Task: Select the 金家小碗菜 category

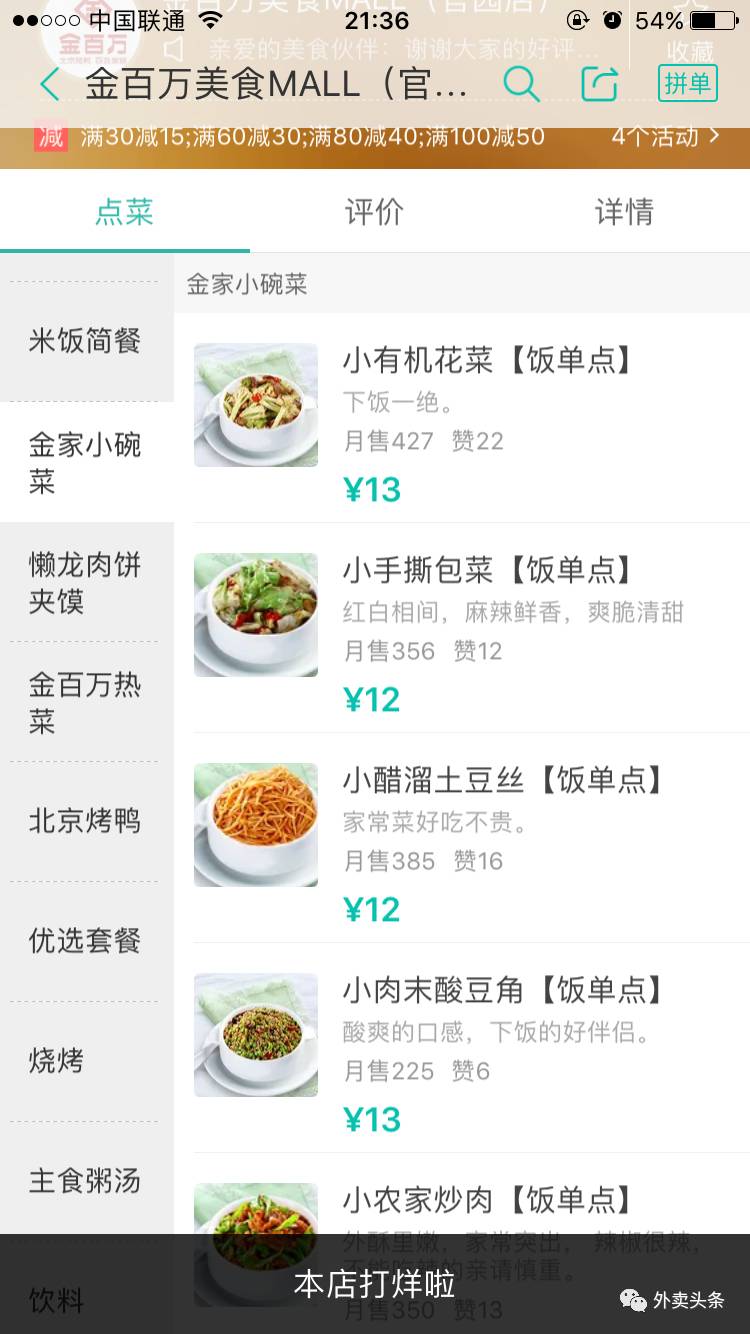Action: tap(85, 462)
